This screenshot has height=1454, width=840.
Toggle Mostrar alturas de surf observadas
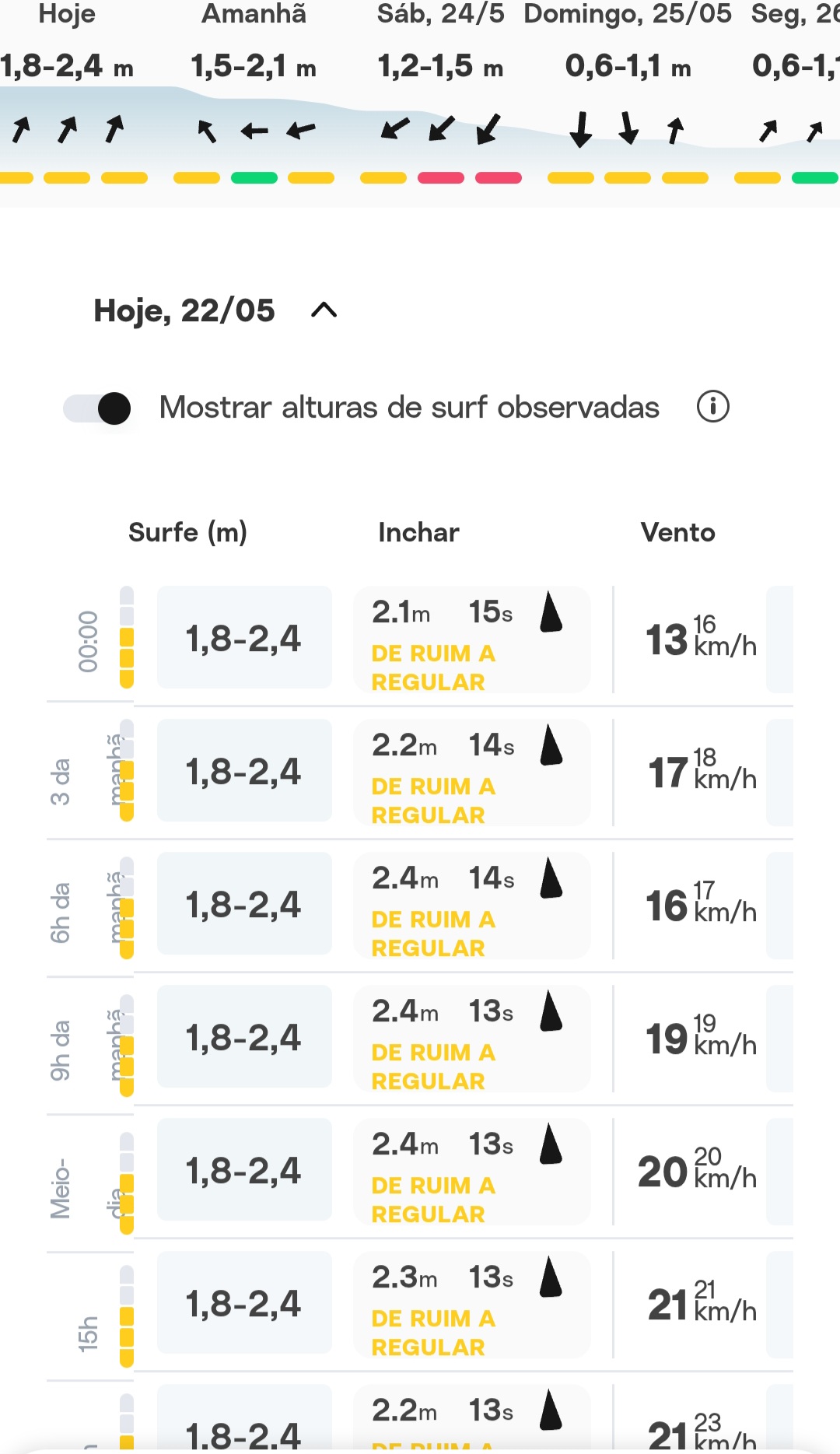coord(97,408)
